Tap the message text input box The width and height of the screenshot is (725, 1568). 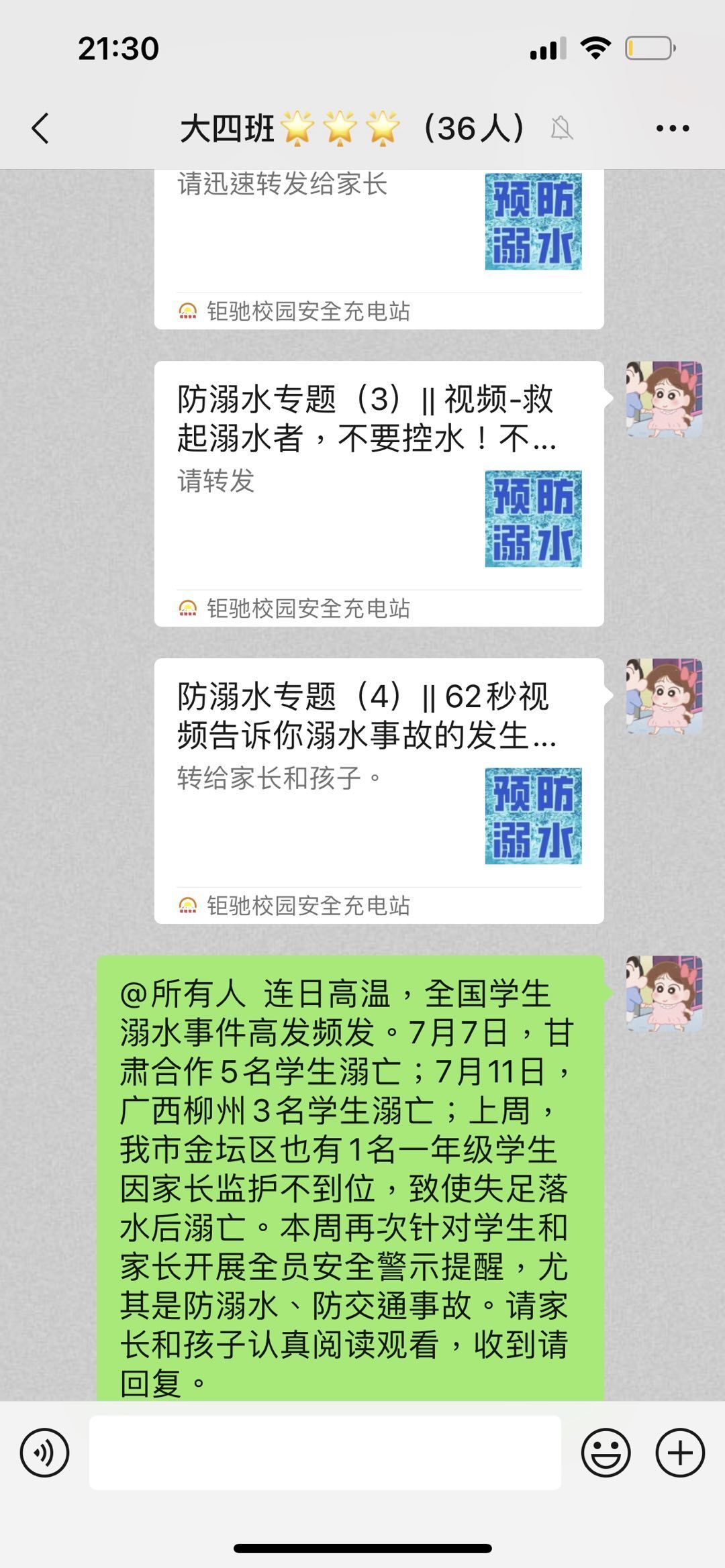[x=325, y=1453]
